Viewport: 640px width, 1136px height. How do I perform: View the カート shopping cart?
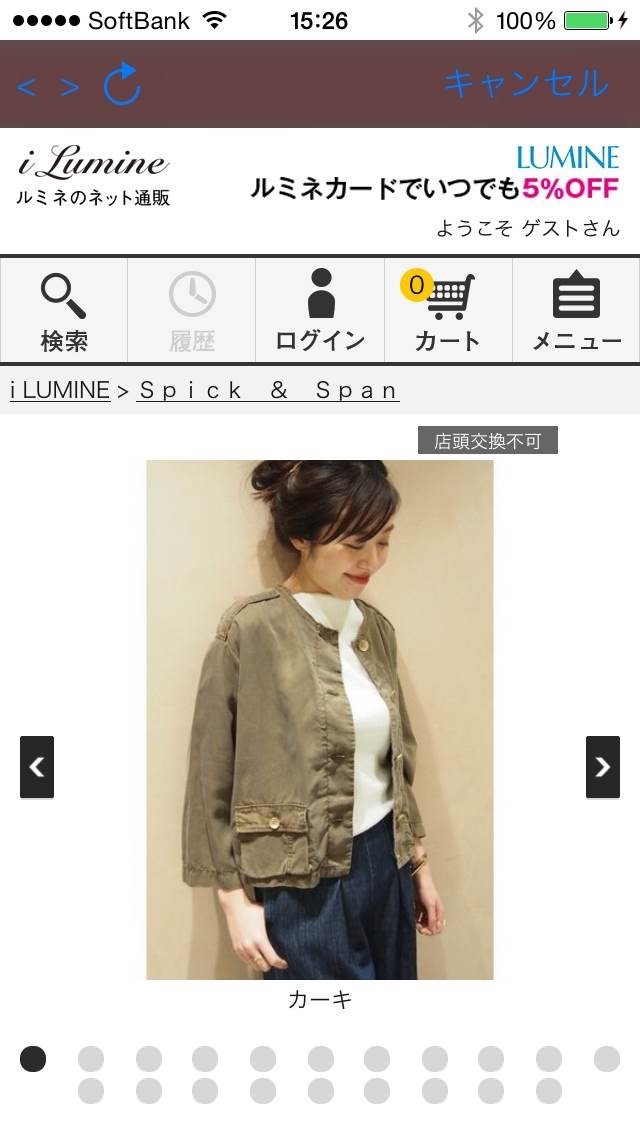(x=448, y=311)
